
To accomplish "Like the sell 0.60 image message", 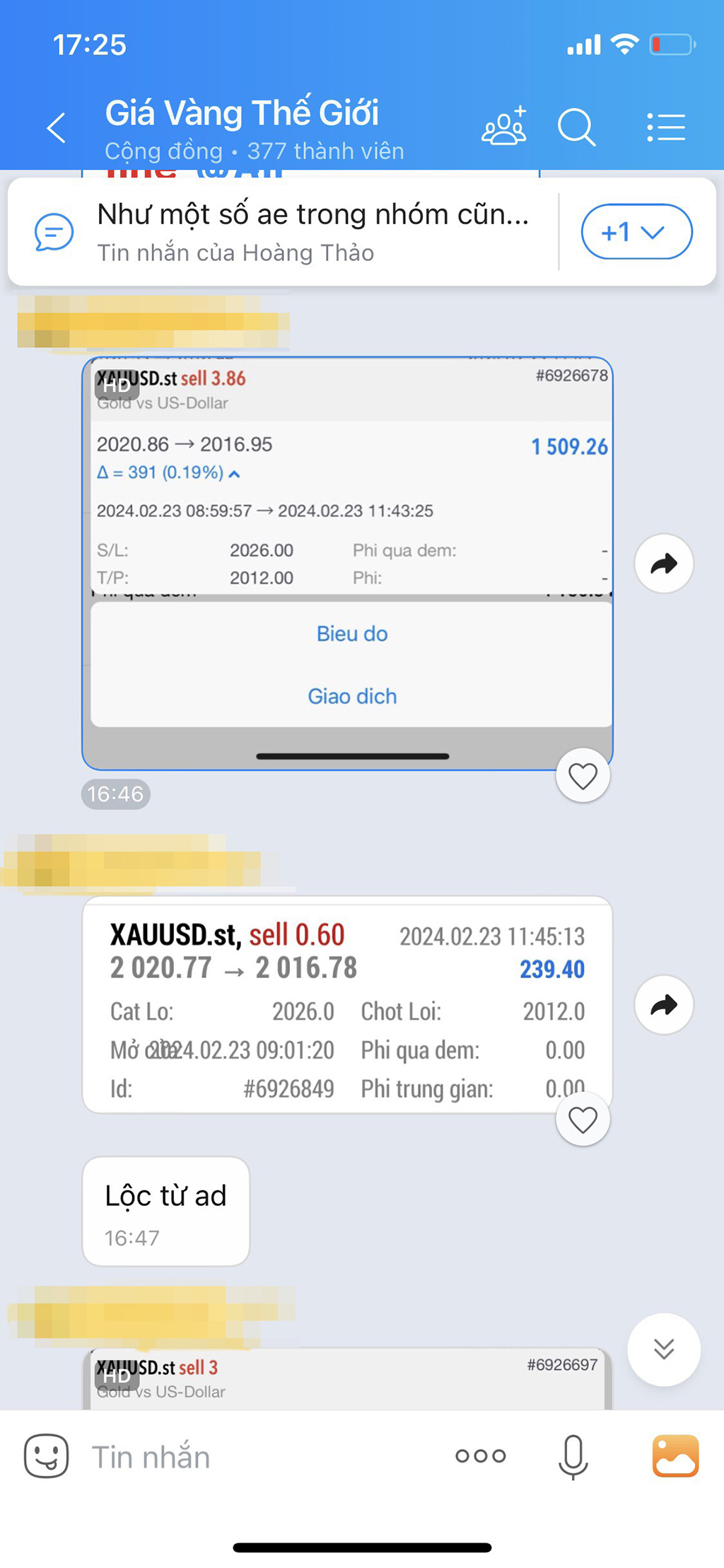I will tap(583, 1120).
